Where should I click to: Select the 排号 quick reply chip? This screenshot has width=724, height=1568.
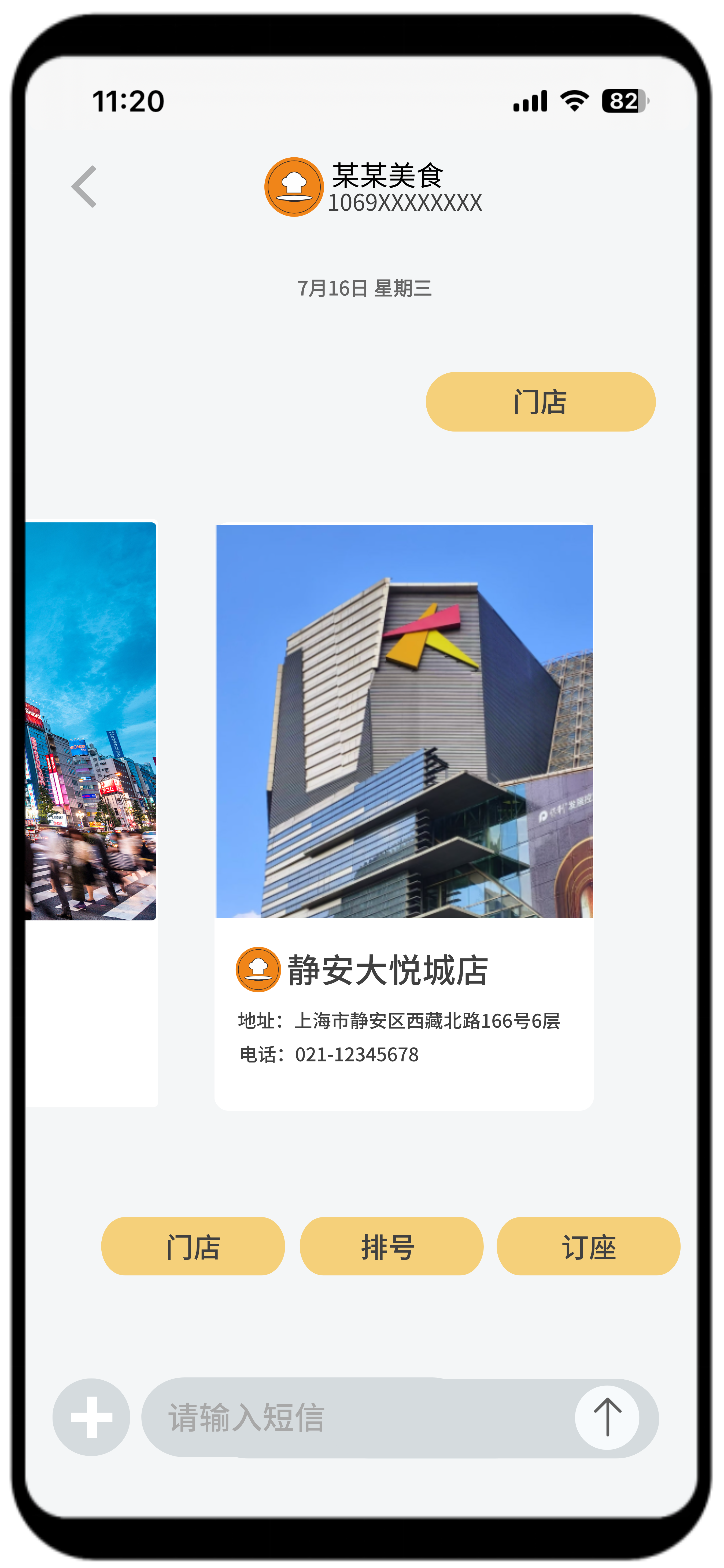tap(391, 1246)
